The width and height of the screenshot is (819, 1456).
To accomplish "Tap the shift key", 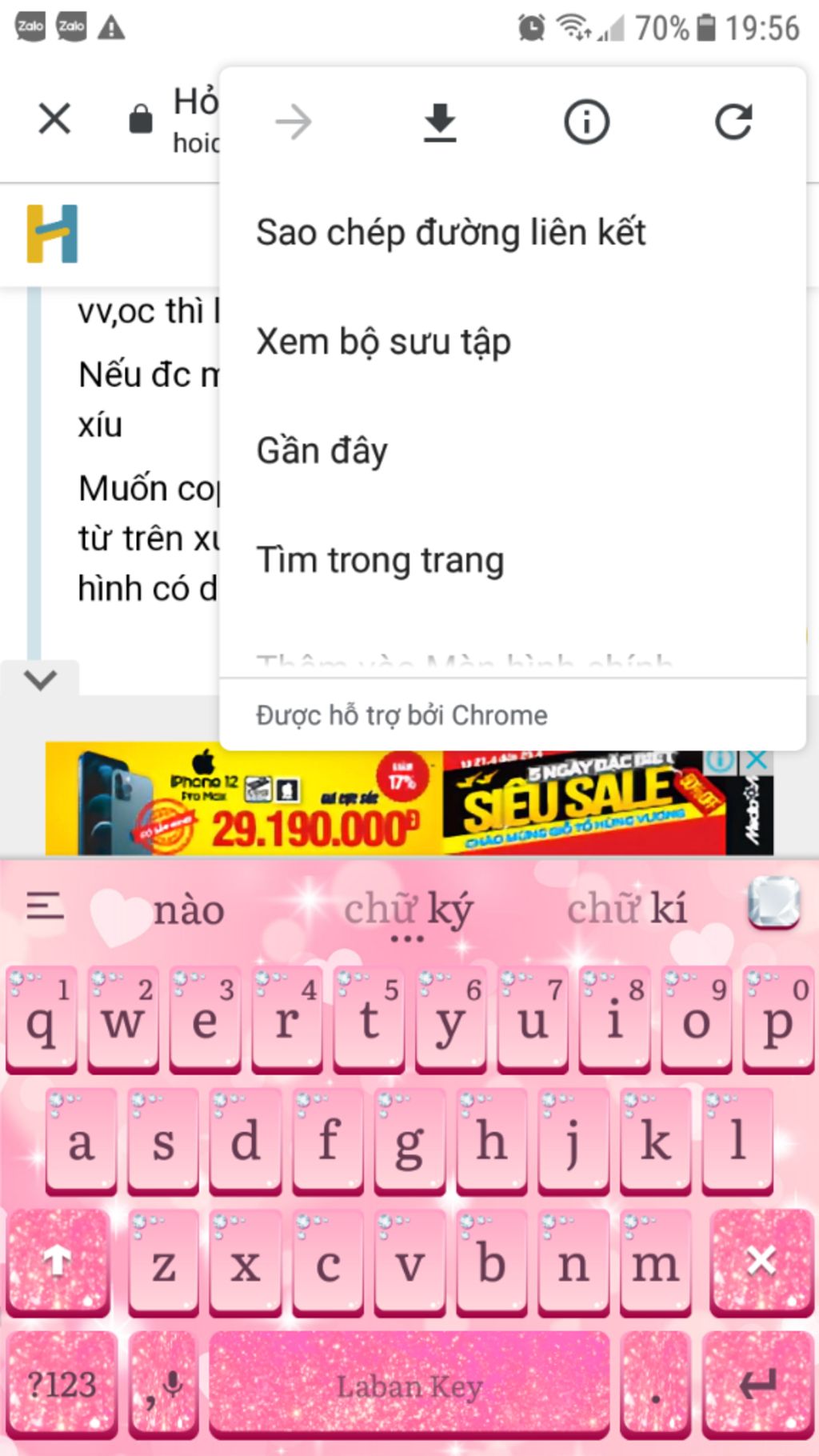I will point(57,1262).
